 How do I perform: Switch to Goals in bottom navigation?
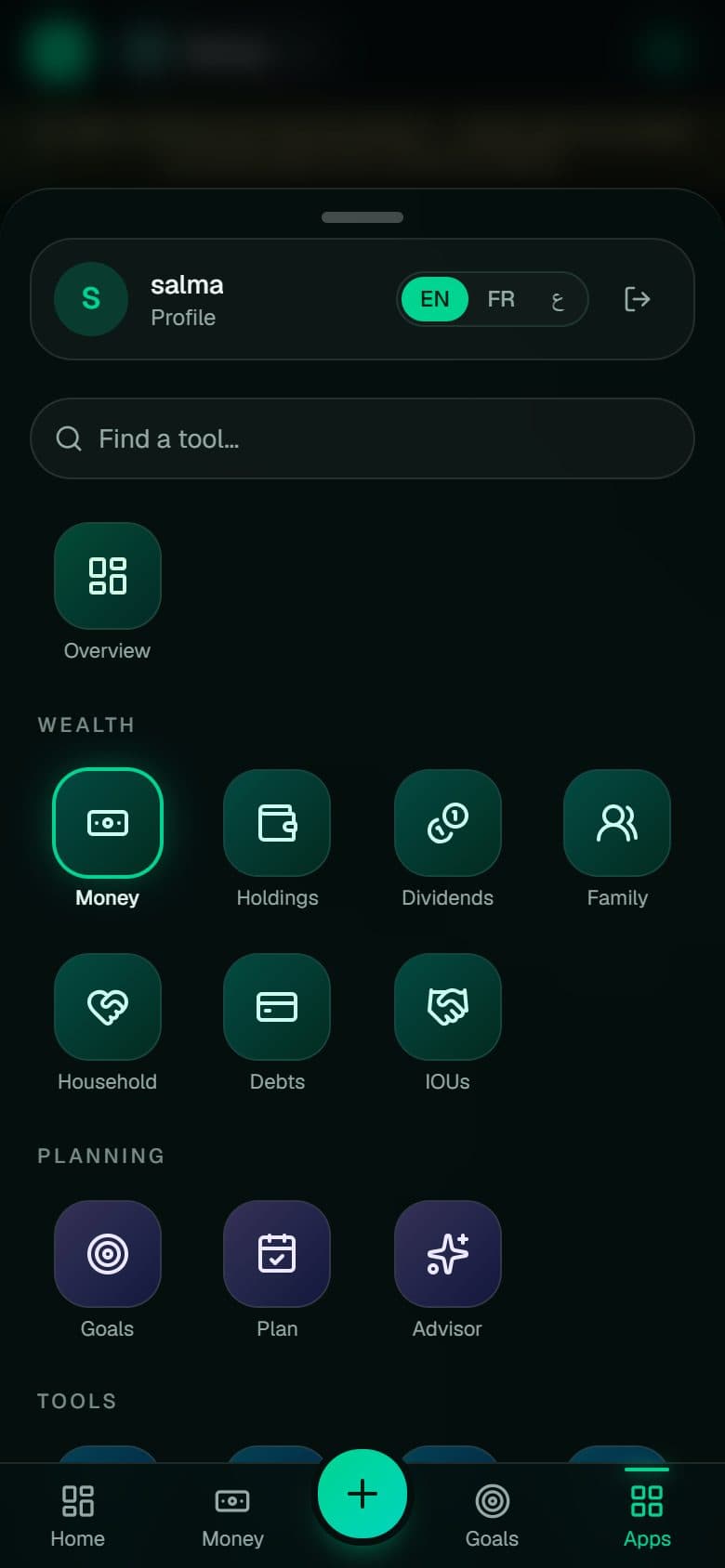pos(492,1516)
